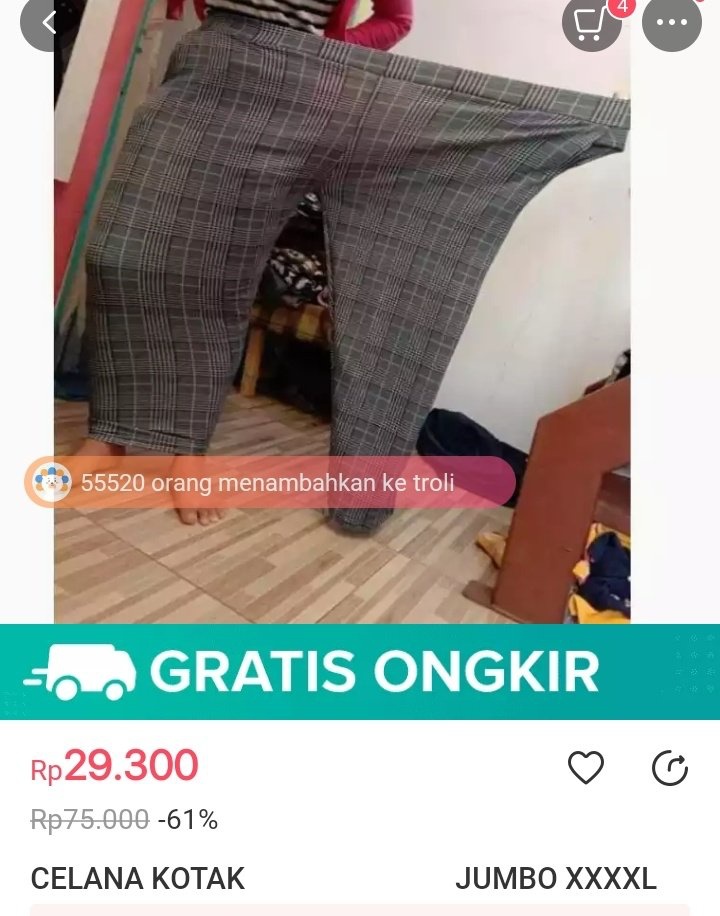Tap the JUMBO XXXXL size text
The height and width of the screenshot is (916, 720).
coord(556,878)
